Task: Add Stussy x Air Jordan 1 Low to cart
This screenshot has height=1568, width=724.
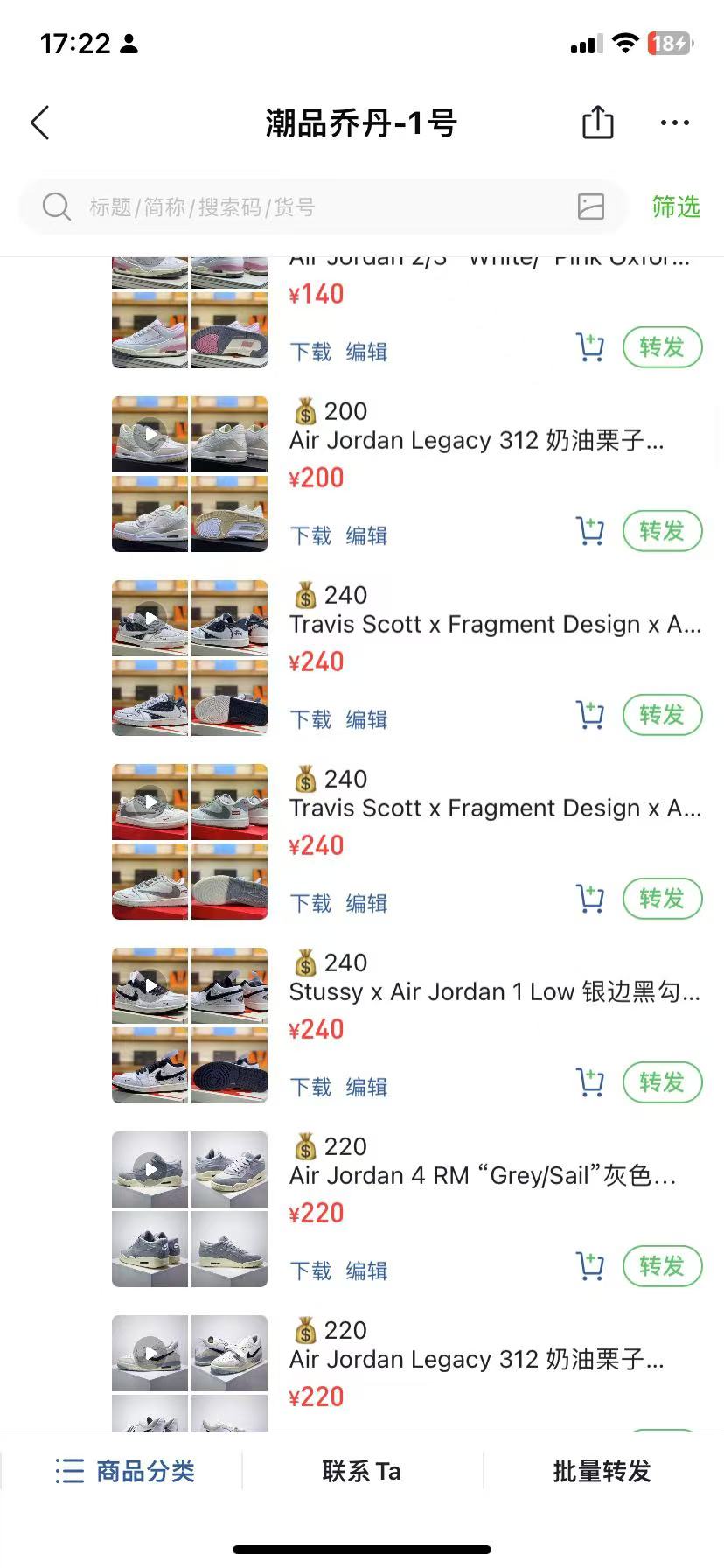Action: [x=590, y=1082]
